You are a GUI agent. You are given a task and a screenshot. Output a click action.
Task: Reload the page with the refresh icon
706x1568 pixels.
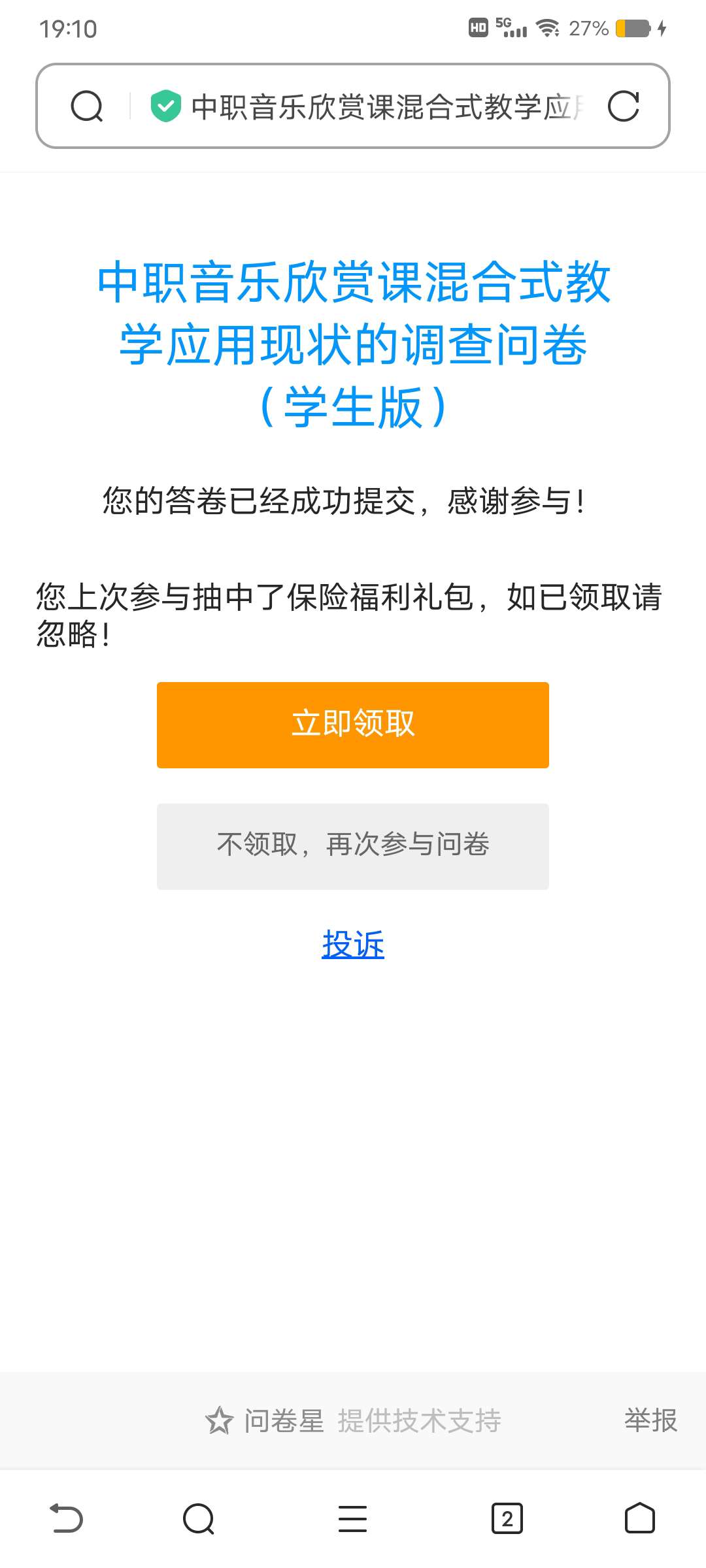(623, 106)
